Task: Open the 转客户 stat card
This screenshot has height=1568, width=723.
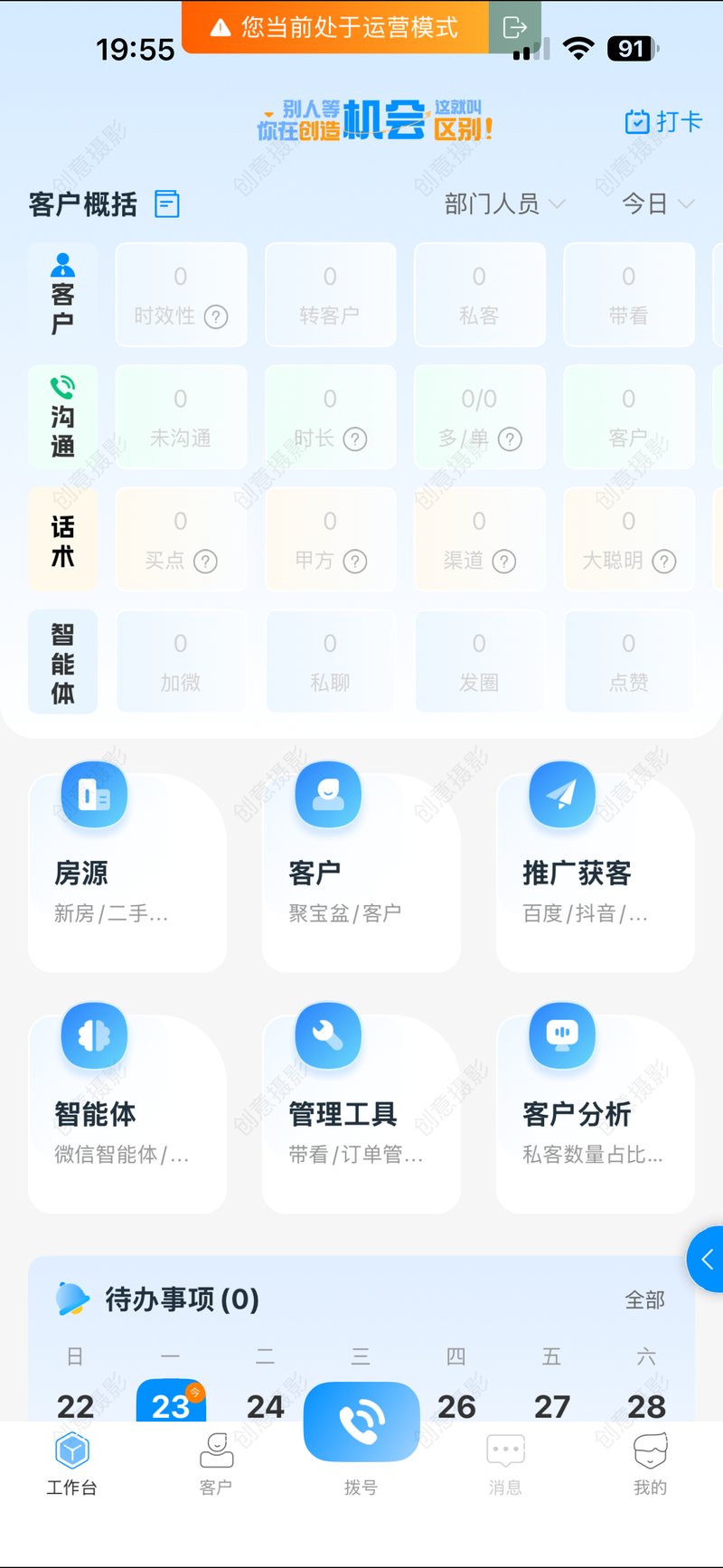Action: click(x=330, y=295)
